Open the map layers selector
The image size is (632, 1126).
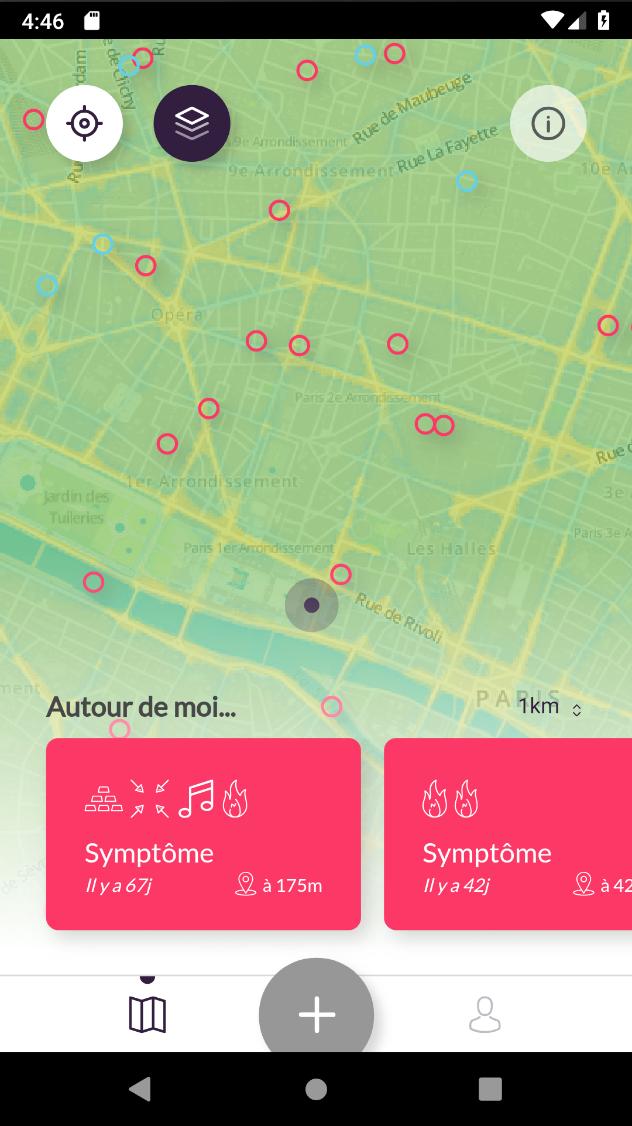192,123
